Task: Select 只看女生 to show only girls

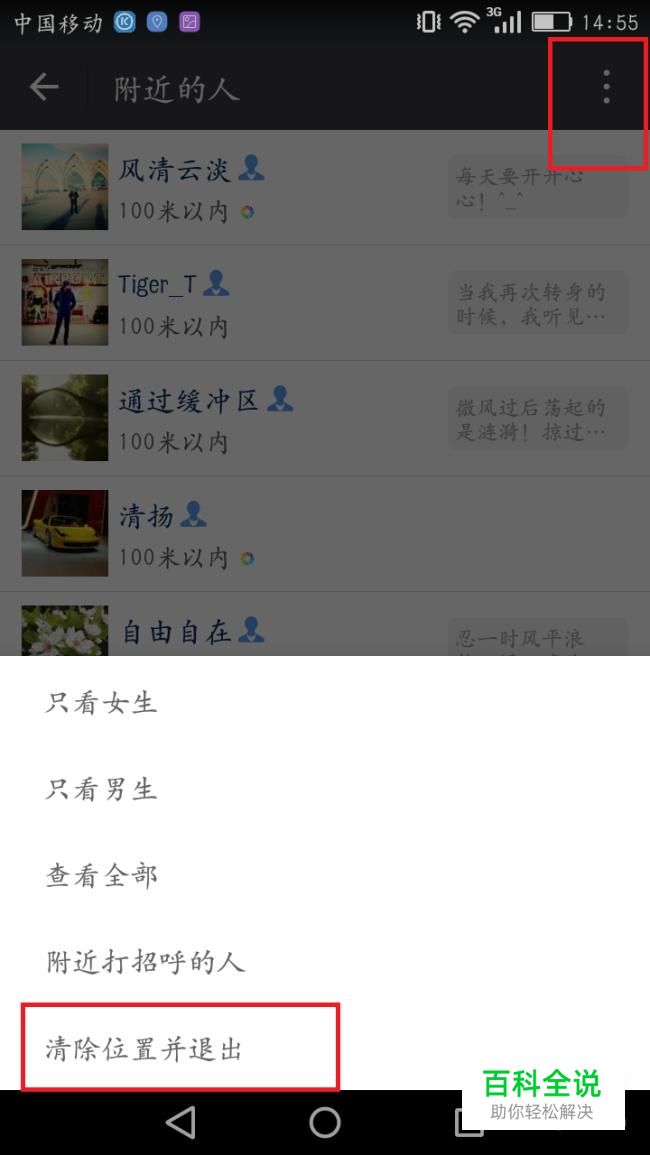Action: [x=324, y=702]
